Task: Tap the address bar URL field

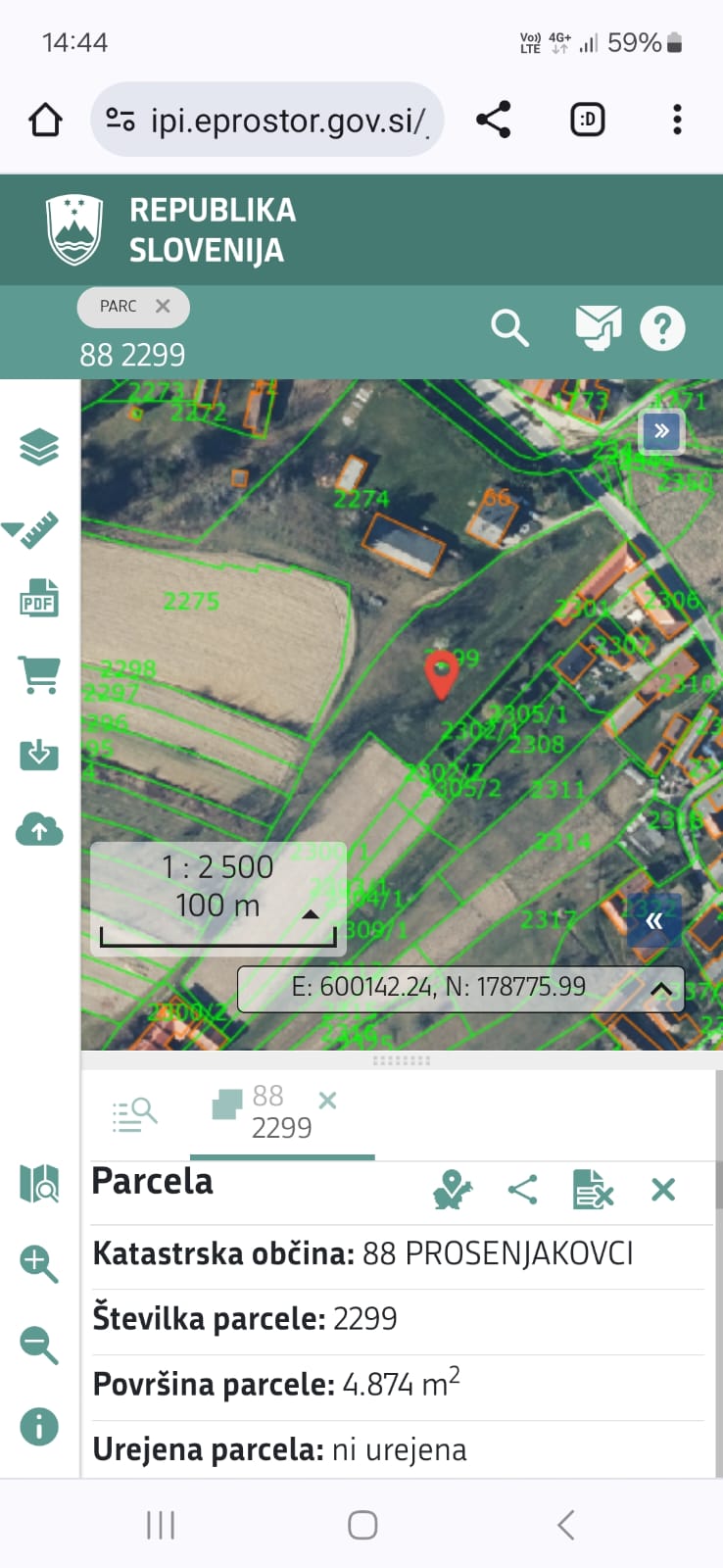Action: (284, 121)
